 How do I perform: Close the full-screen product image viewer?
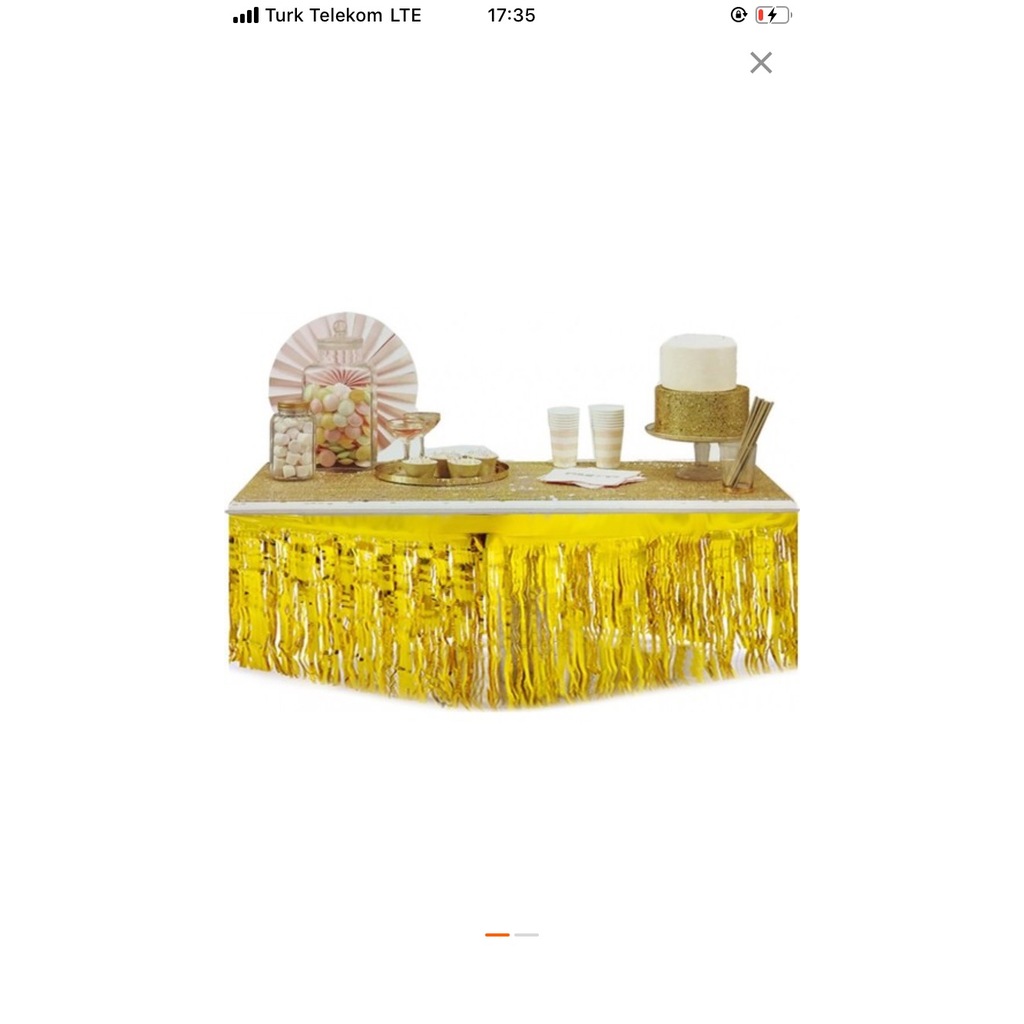(761, 63)
